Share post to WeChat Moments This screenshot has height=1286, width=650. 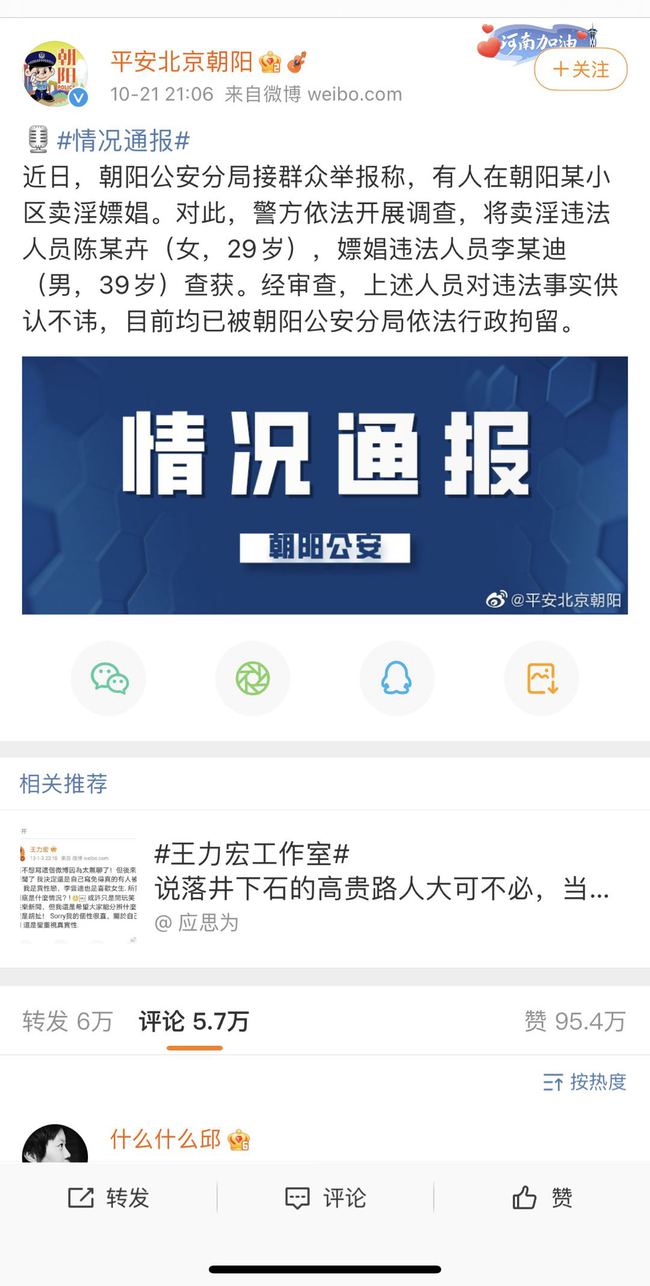click(252, 678)
